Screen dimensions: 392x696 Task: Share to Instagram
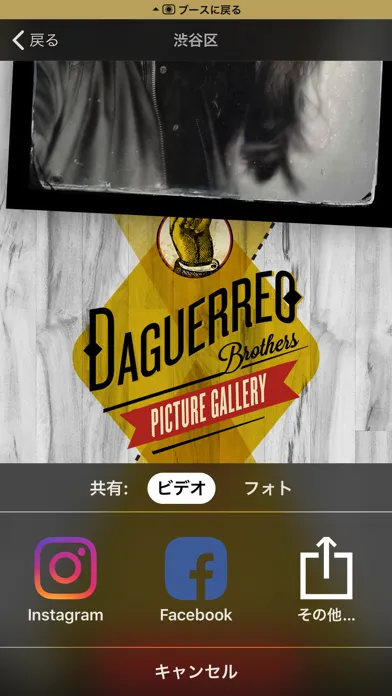click(x=65, y=579)
